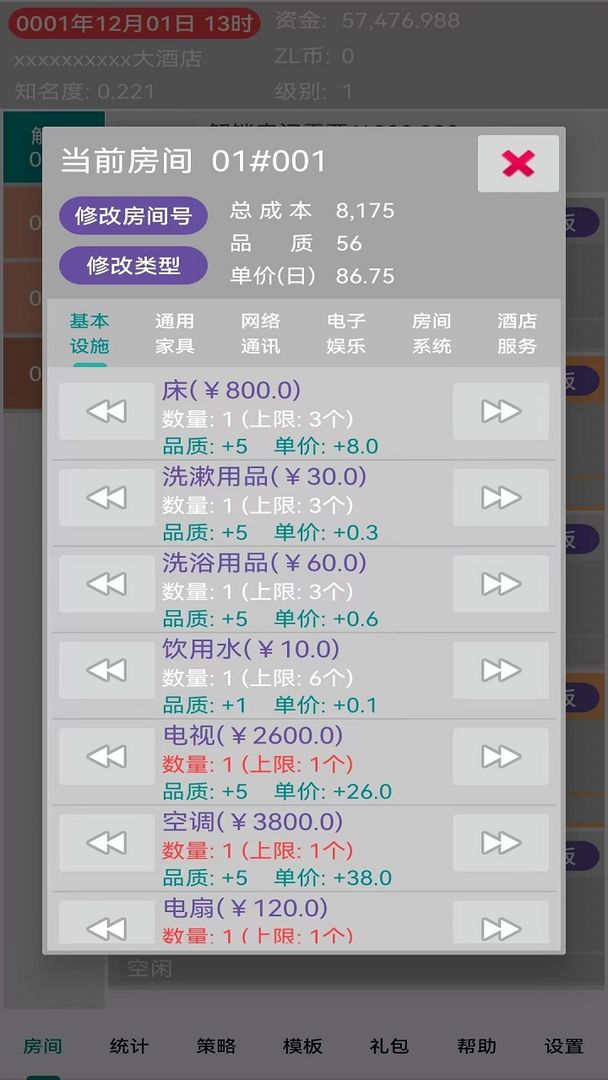Go to the 策略 bottom tab

[216, 1046]
